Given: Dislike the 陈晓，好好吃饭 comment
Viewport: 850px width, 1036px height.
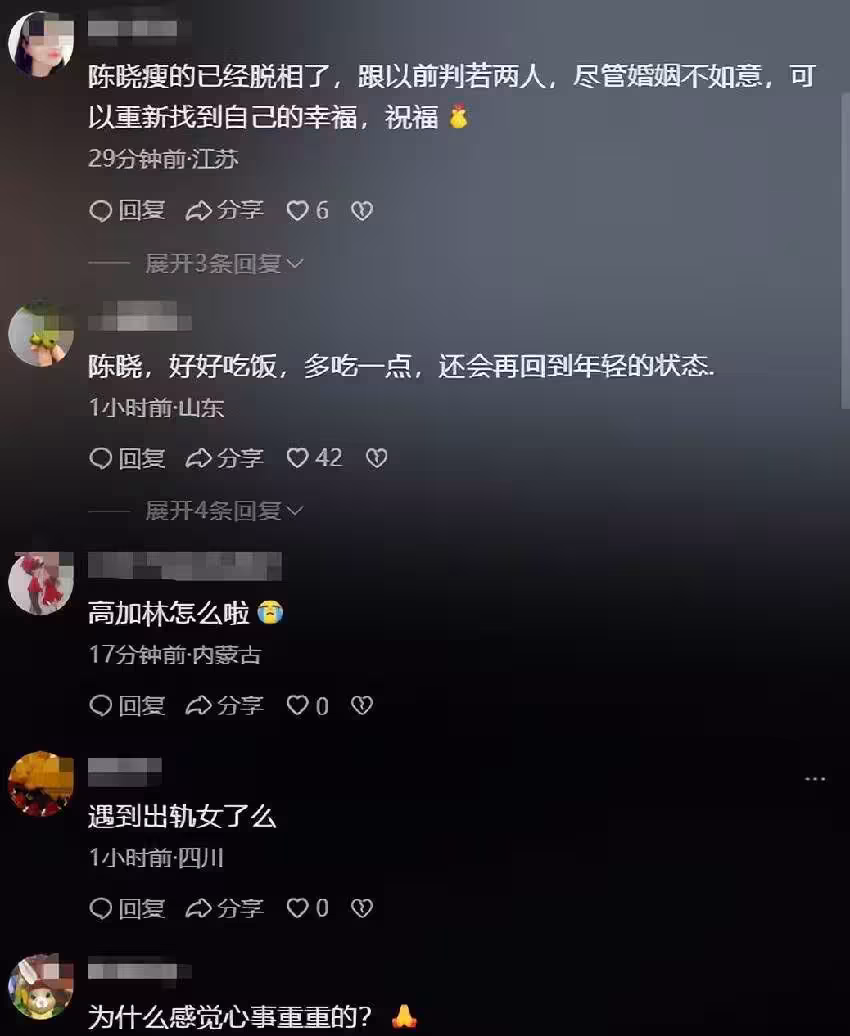Looking at the screenshot, I should tap(376, 458).
